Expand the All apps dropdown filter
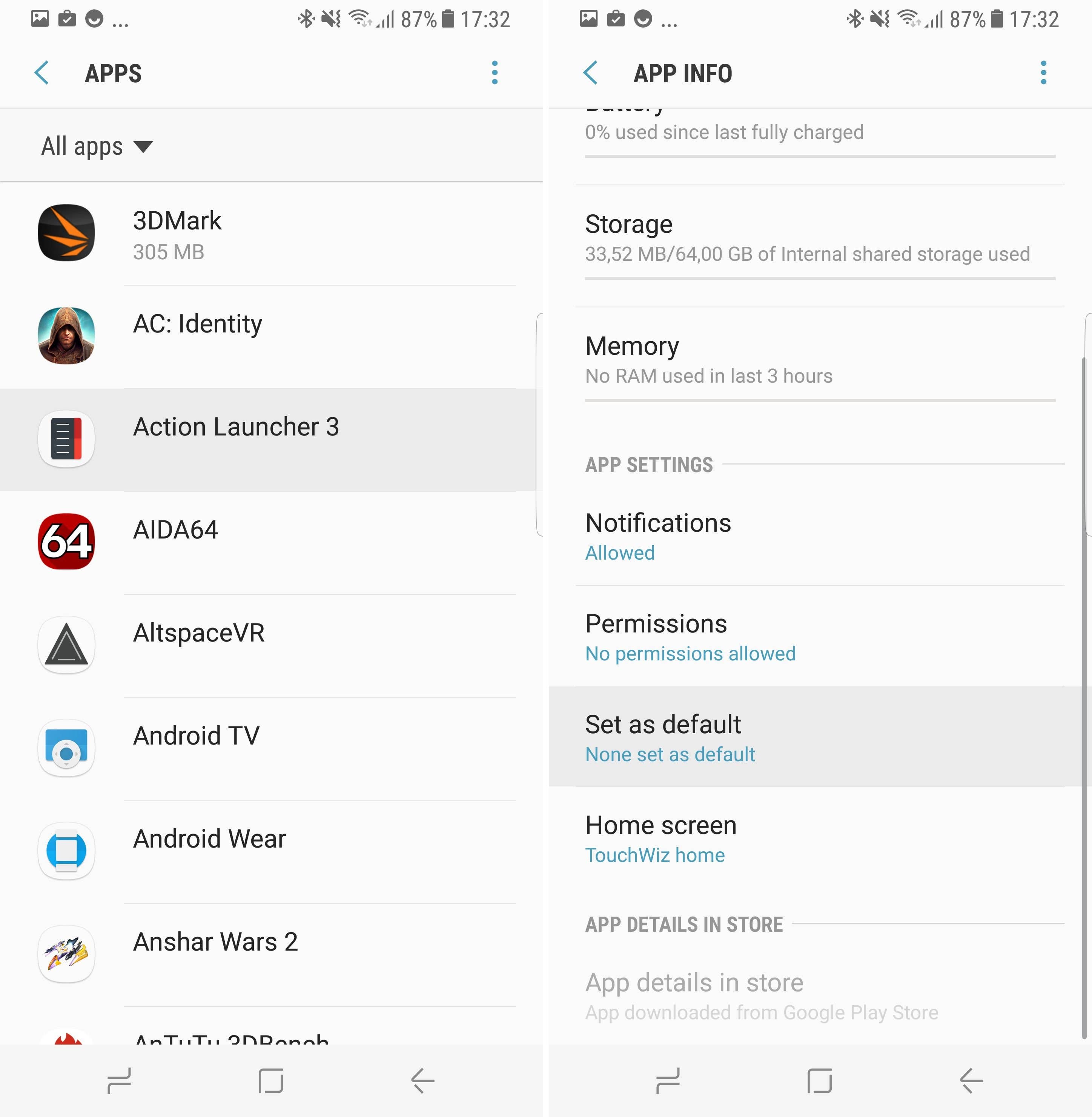Image resolution: width=1092 pixels, height=1117 pixels. (x=96, y=146)
